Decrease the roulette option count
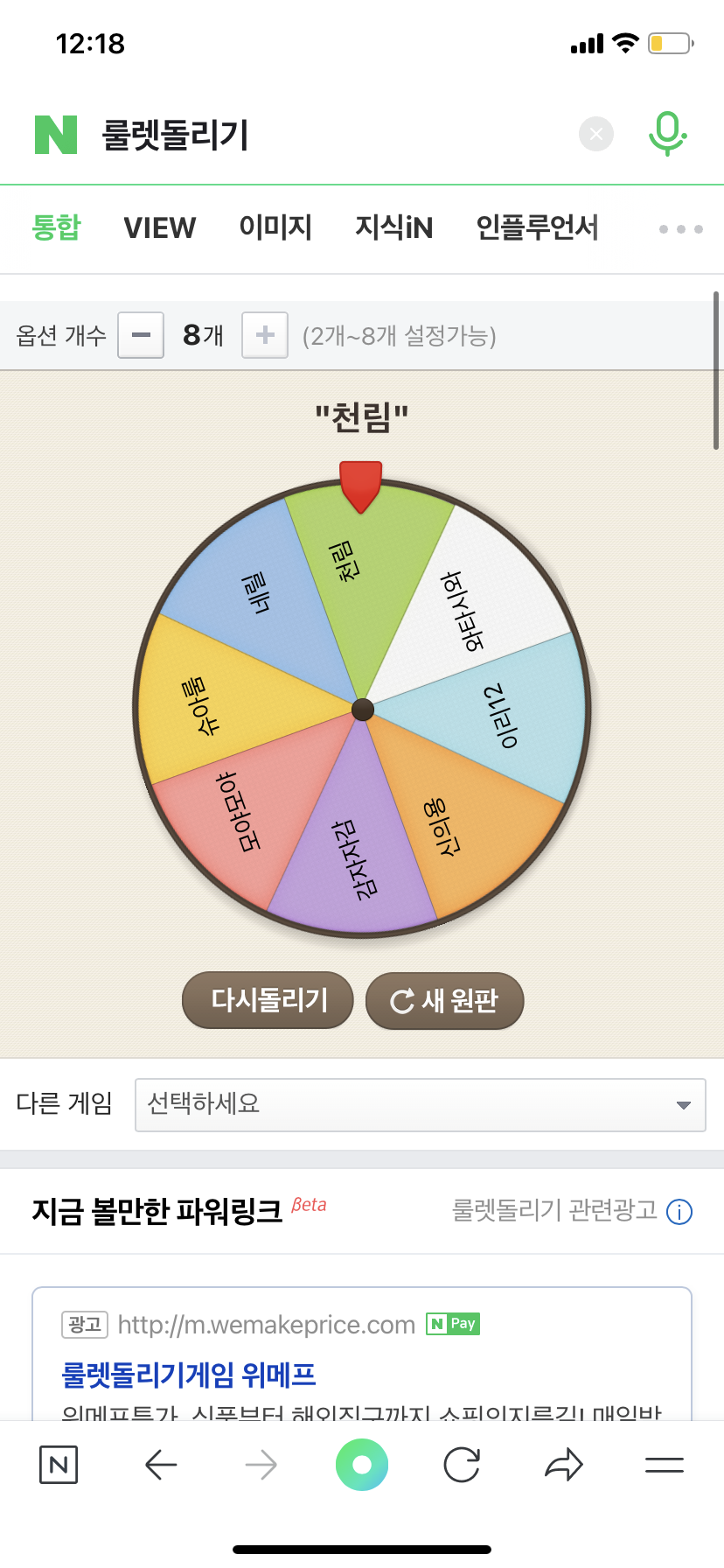 click(x=141, y=335)
